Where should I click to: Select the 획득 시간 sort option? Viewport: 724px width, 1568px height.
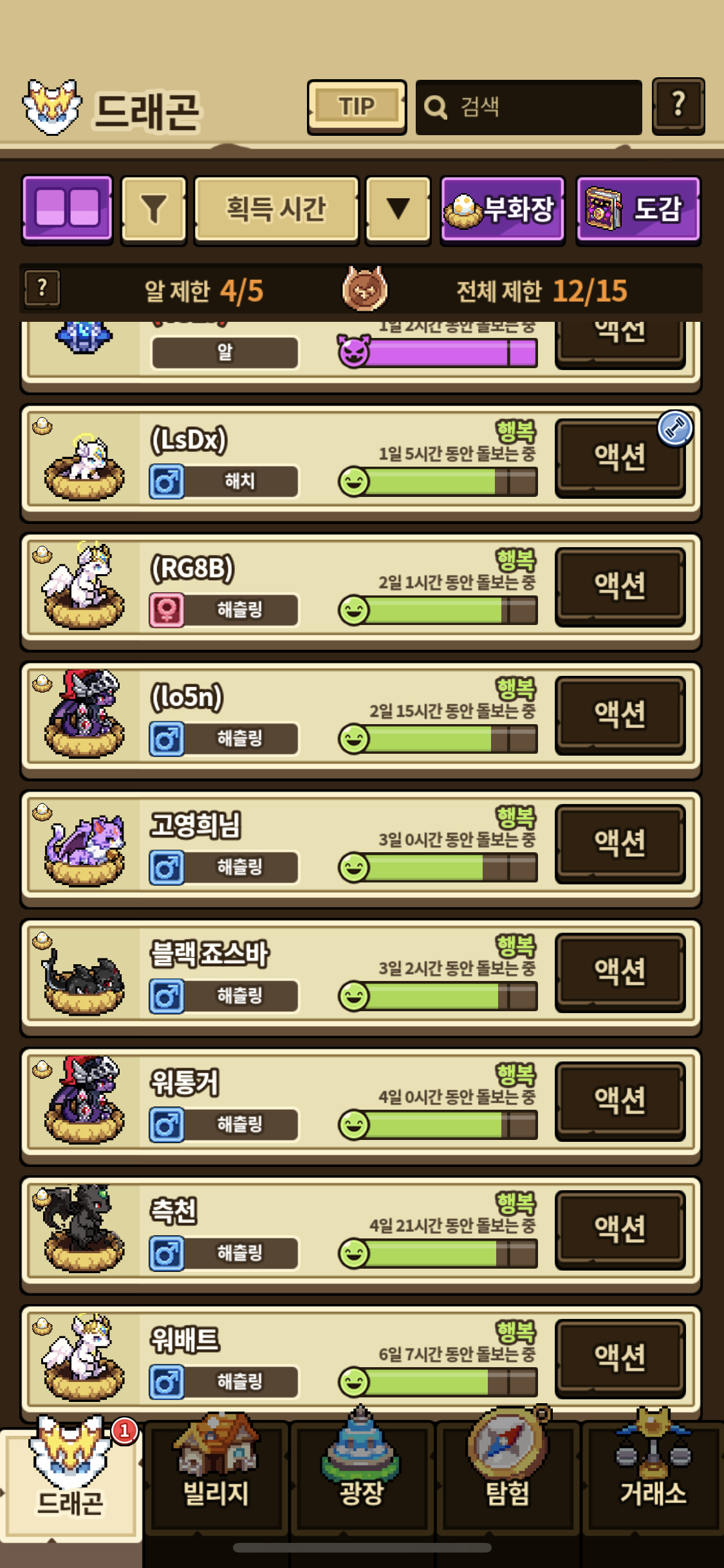pyautogui.click(x=276, y=209)
